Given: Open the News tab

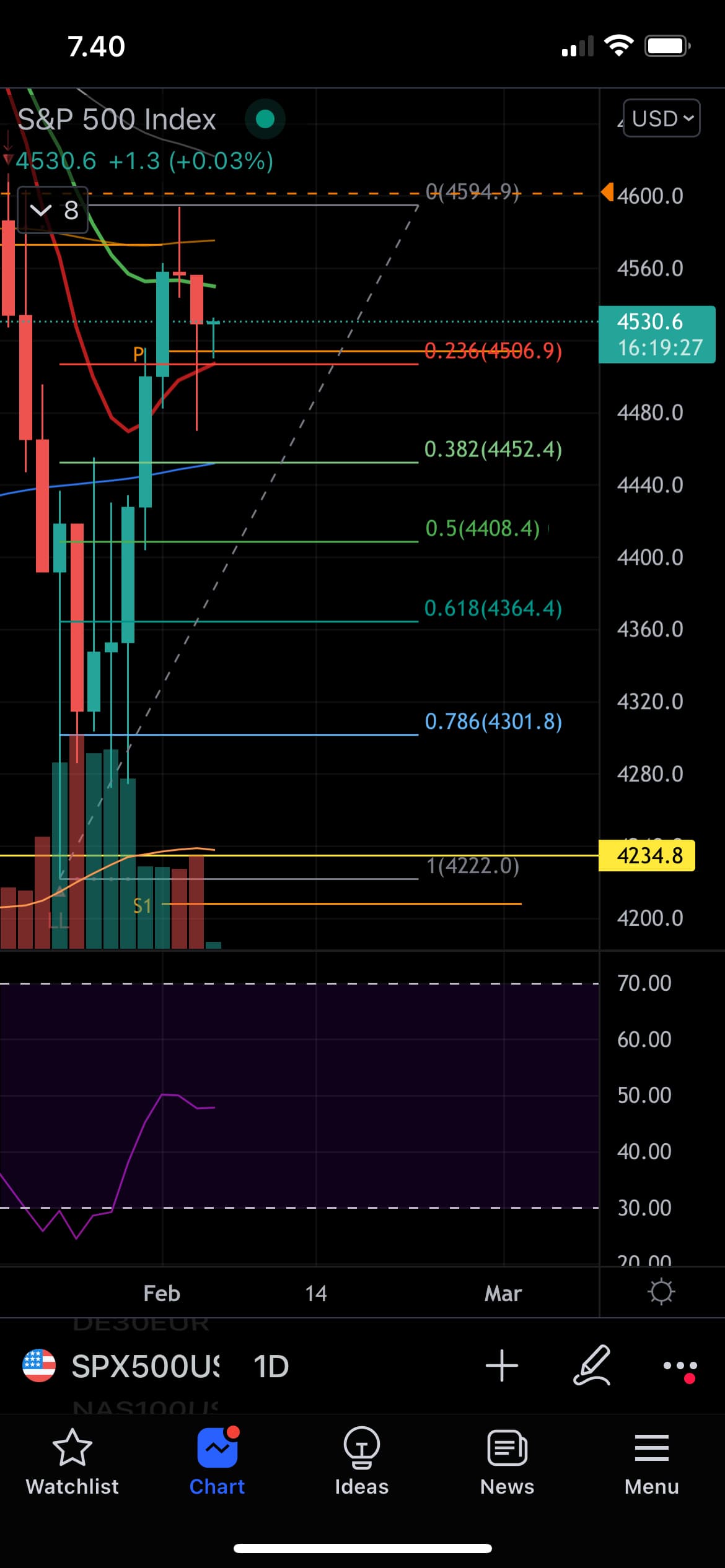Looking at the screenshot, I should click(x=507, y=1461).
